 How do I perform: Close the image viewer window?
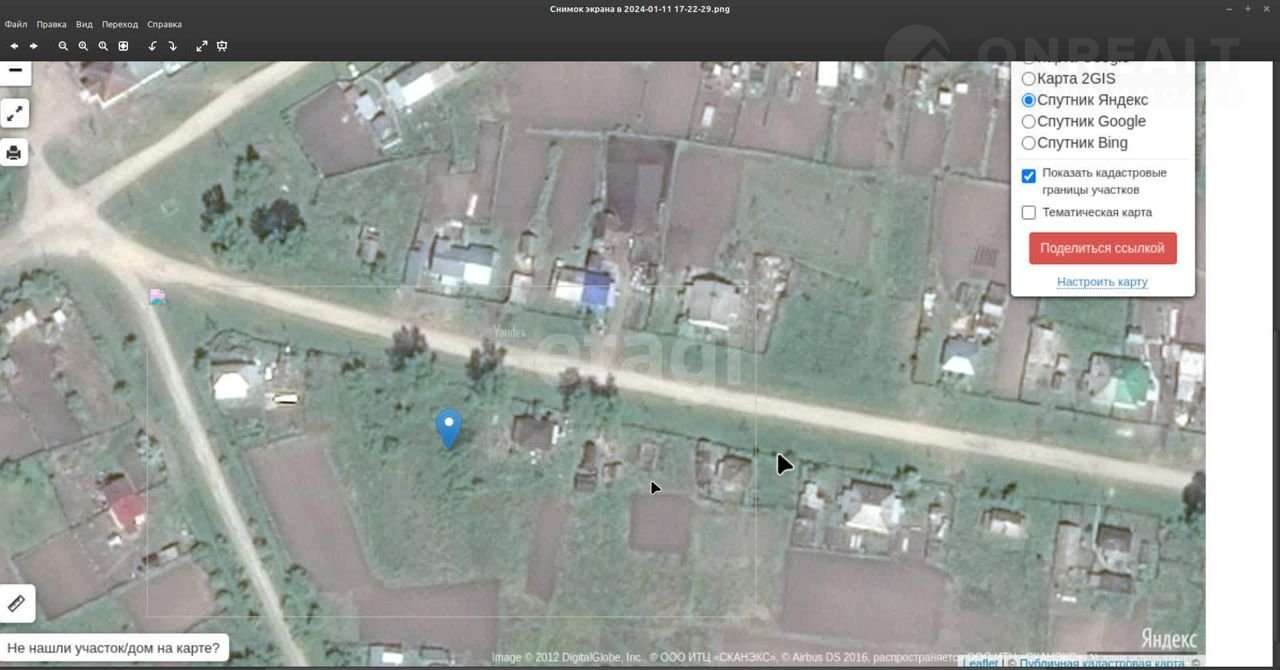[1267, 9]
